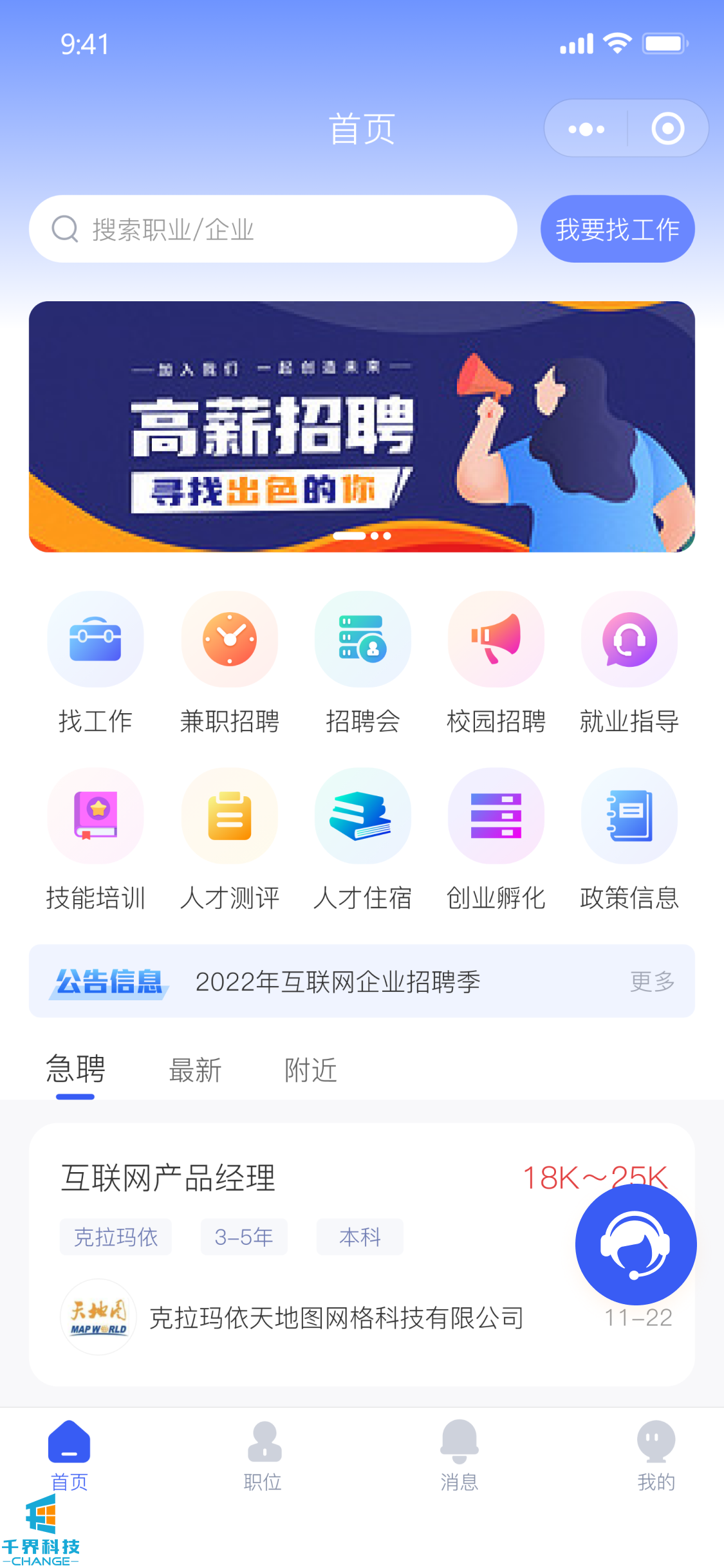724x1568 pixels.
Task: Open 校园招聘 category
Action: (496, 663)
